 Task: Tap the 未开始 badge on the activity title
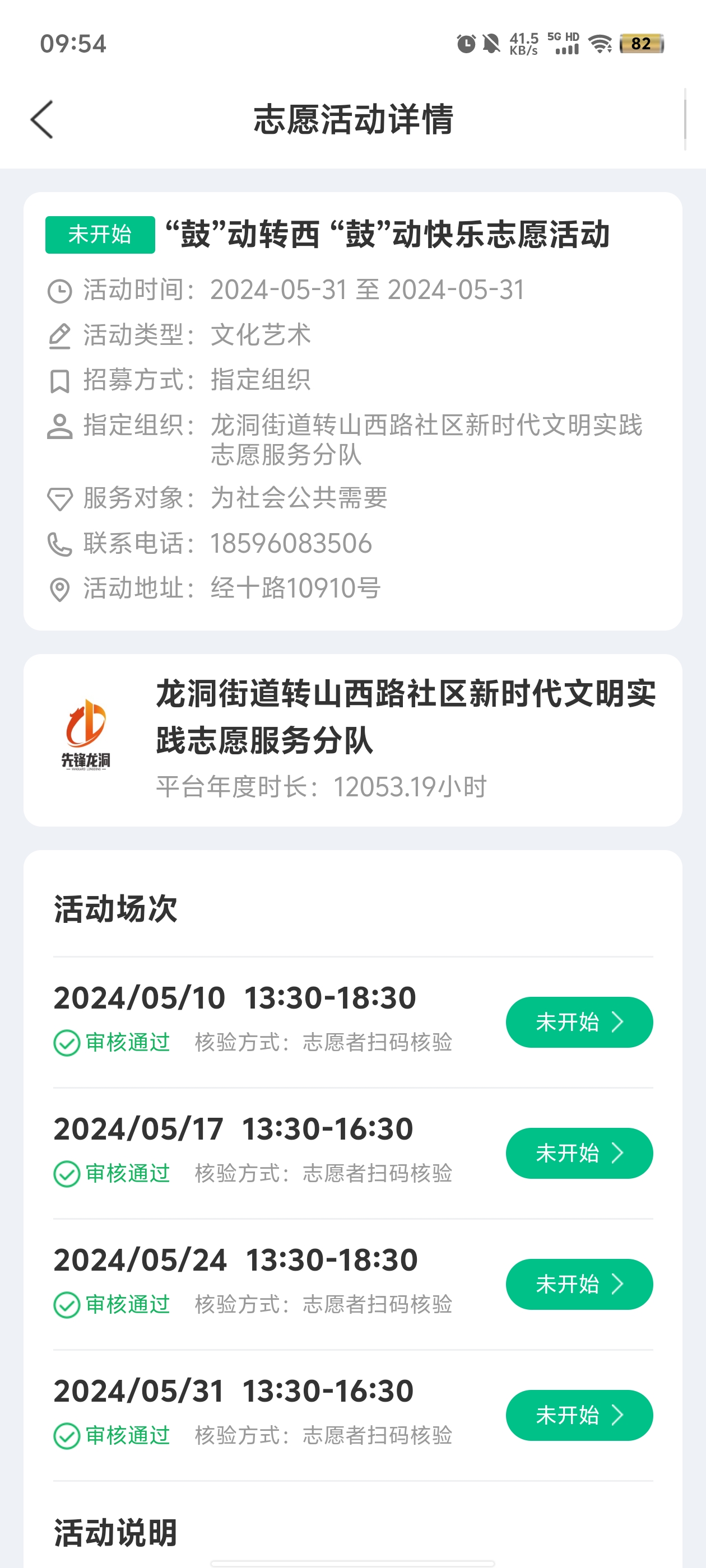[99, 235]
